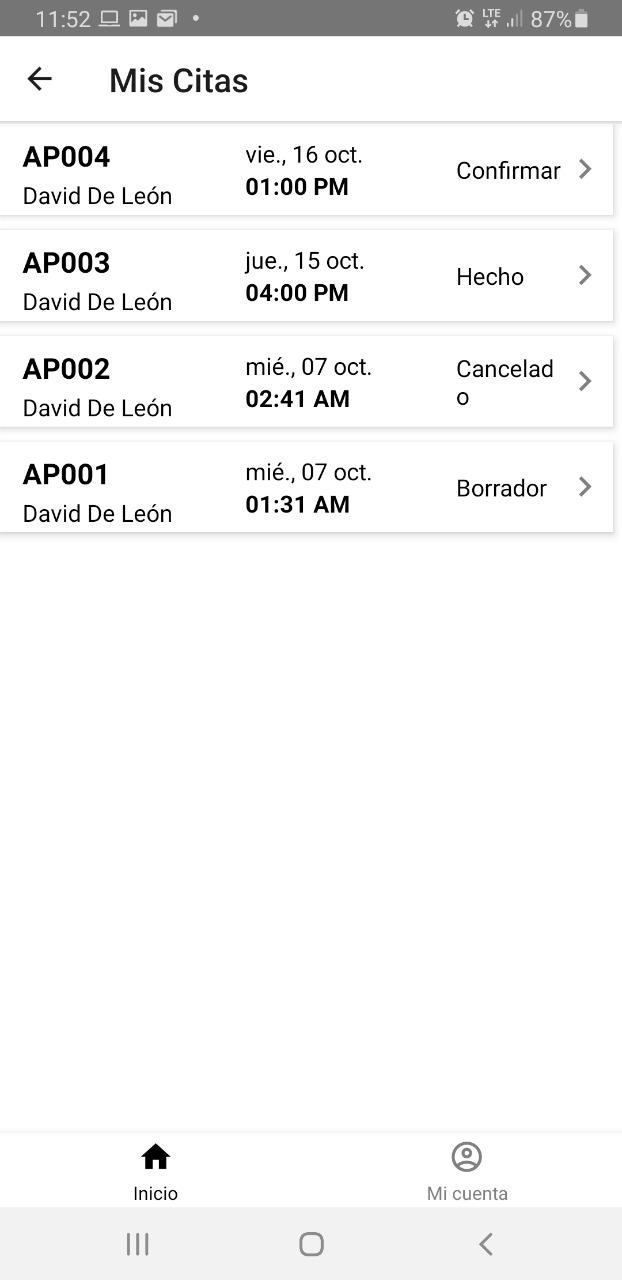Tap the system recent apps button
The width and height of the screenshot is (622, 1280).
(138, 1243)
